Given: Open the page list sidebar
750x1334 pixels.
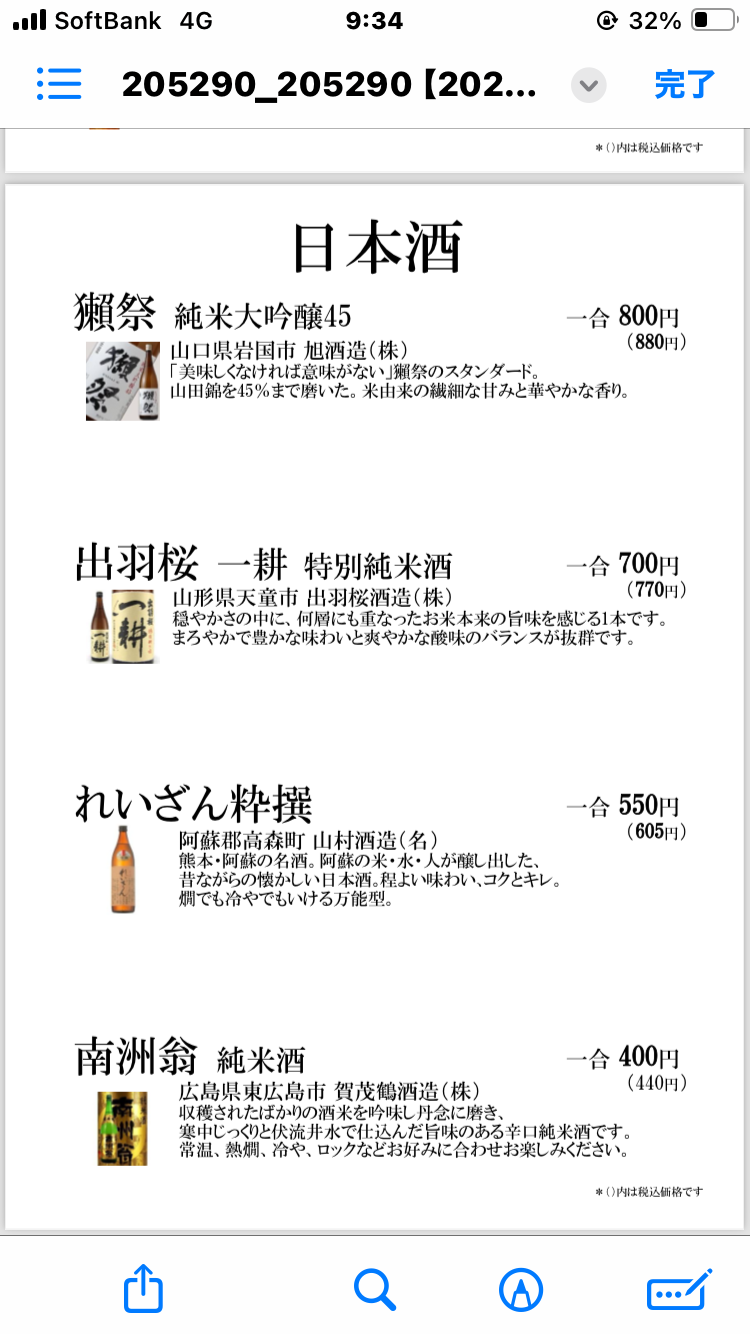Looking at the screenshot, I should point(59,84).
